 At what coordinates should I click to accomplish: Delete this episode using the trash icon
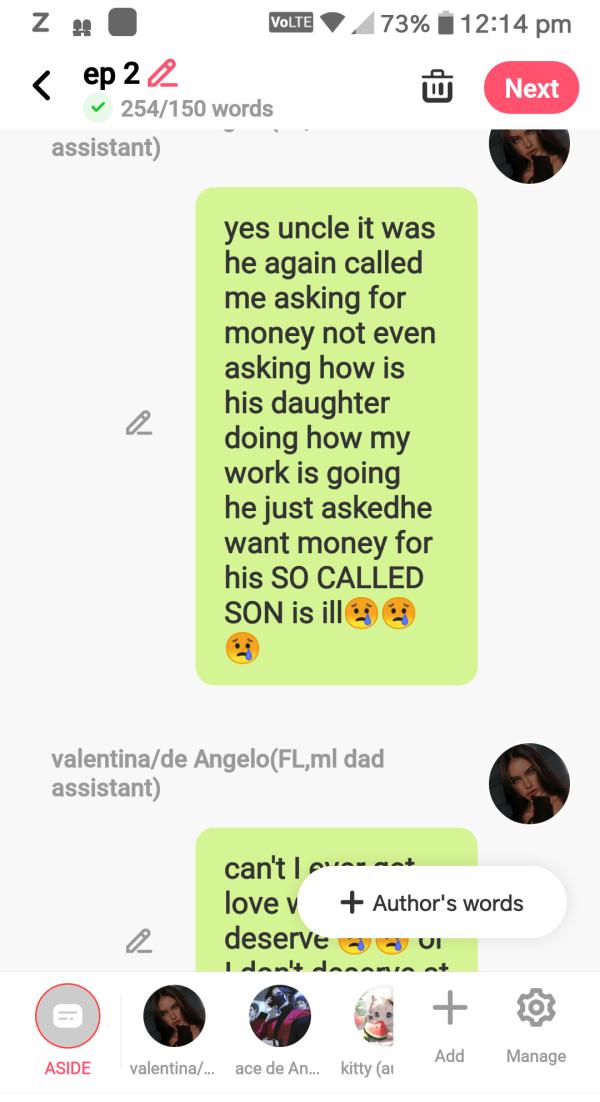(436, 87)
